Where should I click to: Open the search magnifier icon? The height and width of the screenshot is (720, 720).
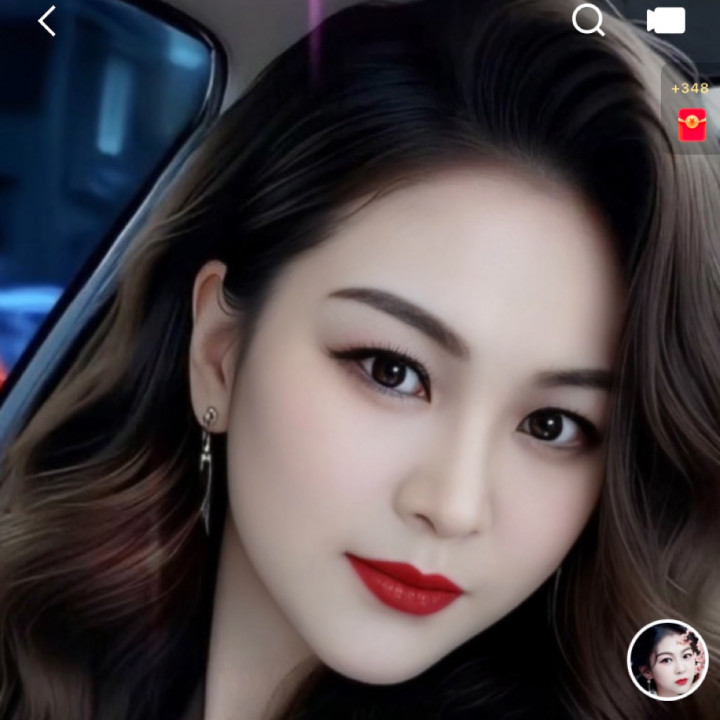588,20
